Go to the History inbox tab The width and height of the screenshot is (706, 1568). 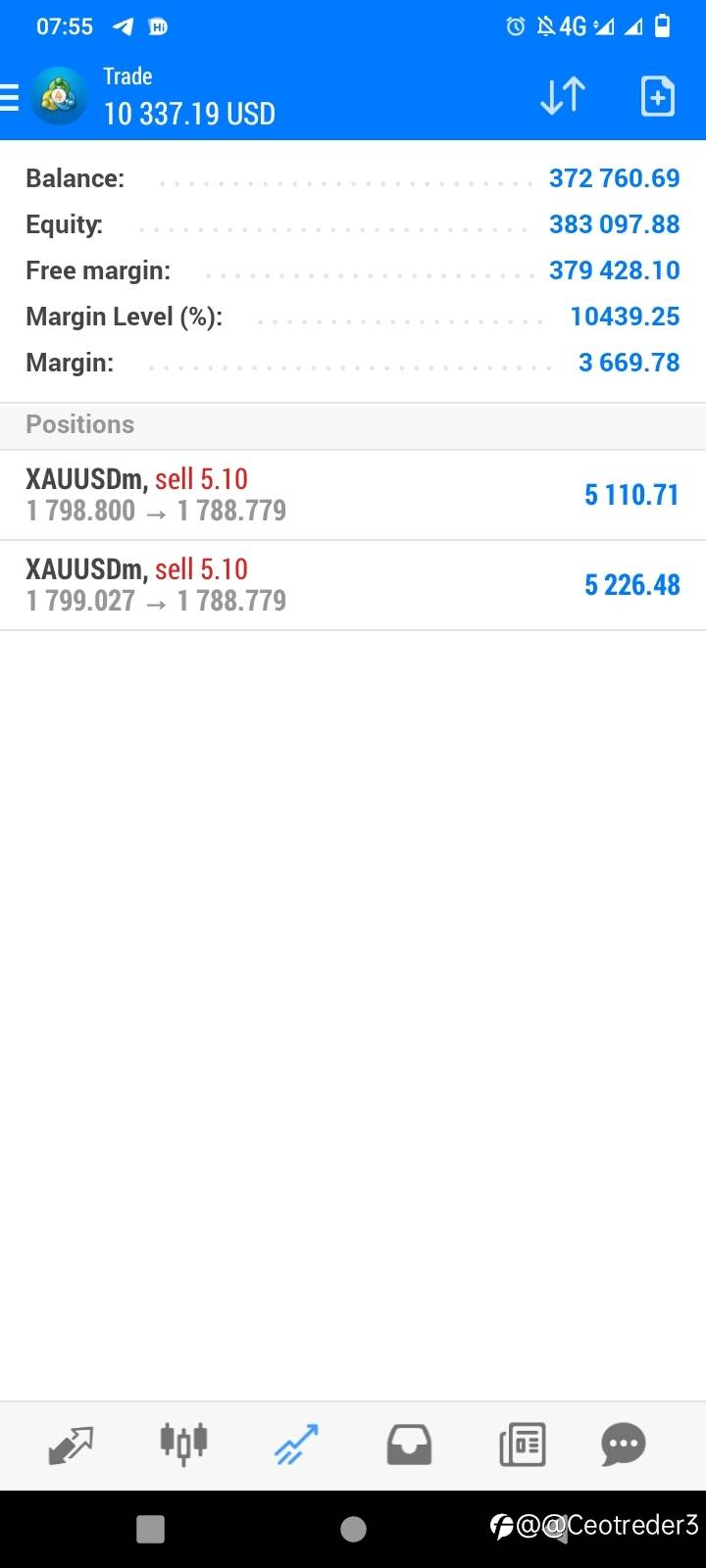(x=409, y=1445)
